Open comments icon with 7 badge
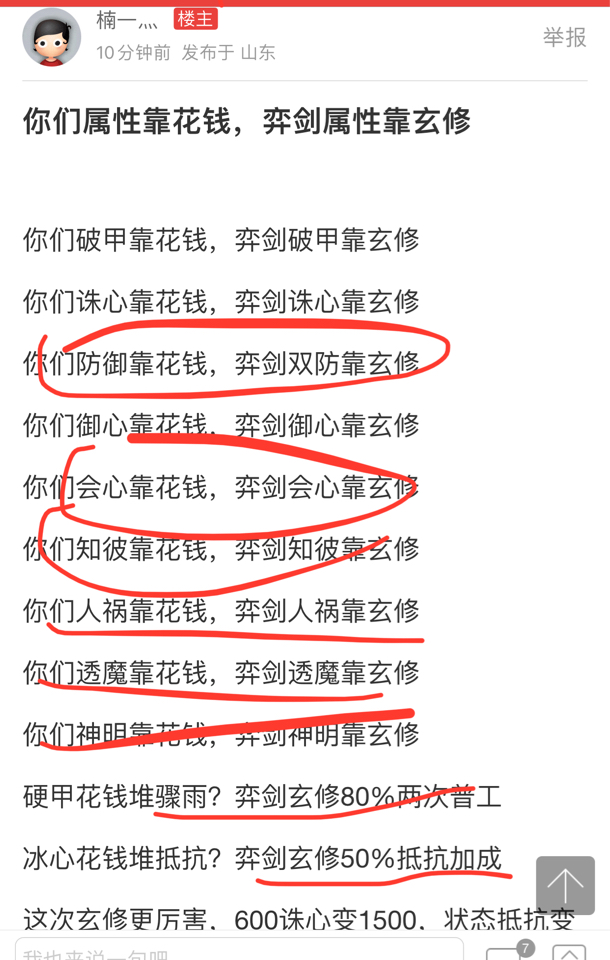Viewport: 610px width, 960px height. [508, 951]
